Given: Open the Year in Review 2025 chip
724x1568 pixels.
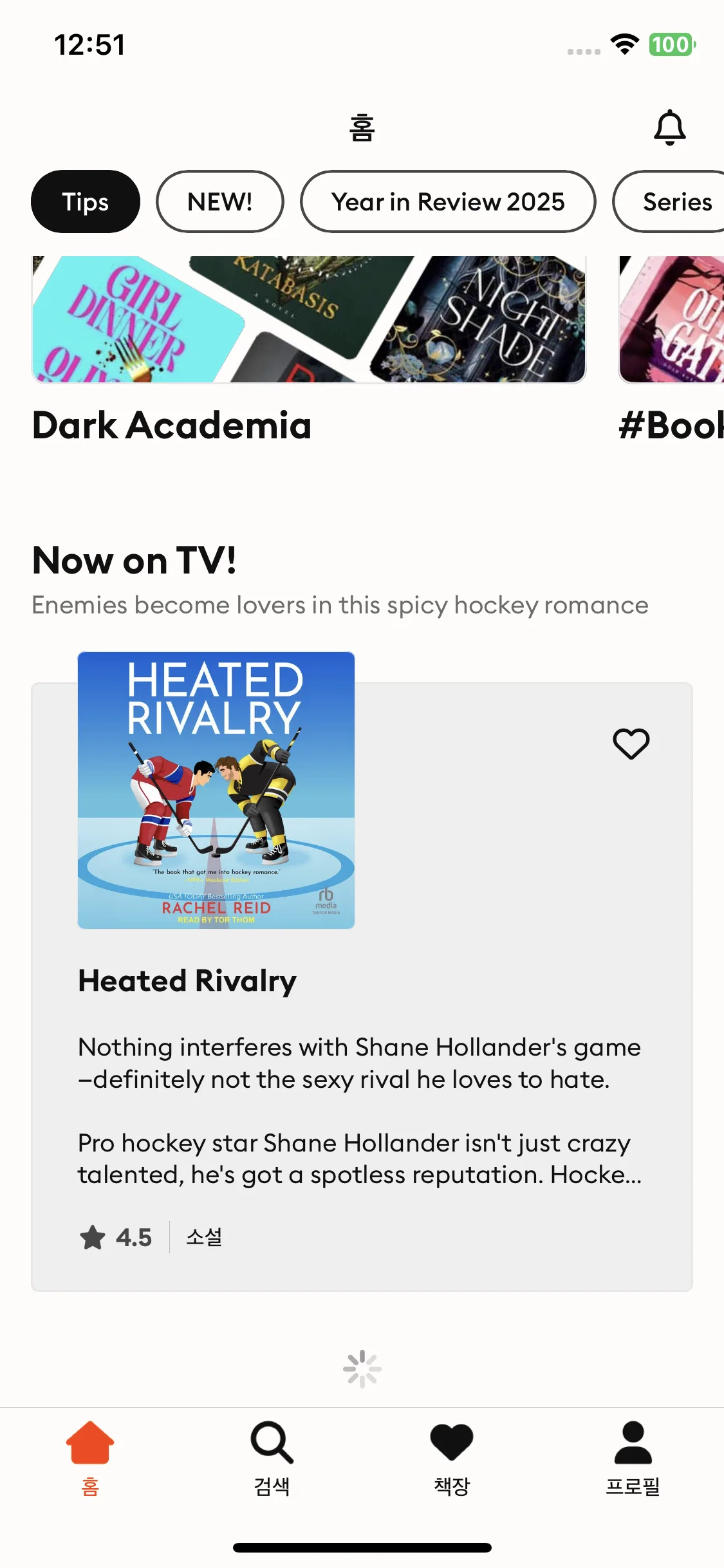Looking at the screenshot, I should (448, 201).
